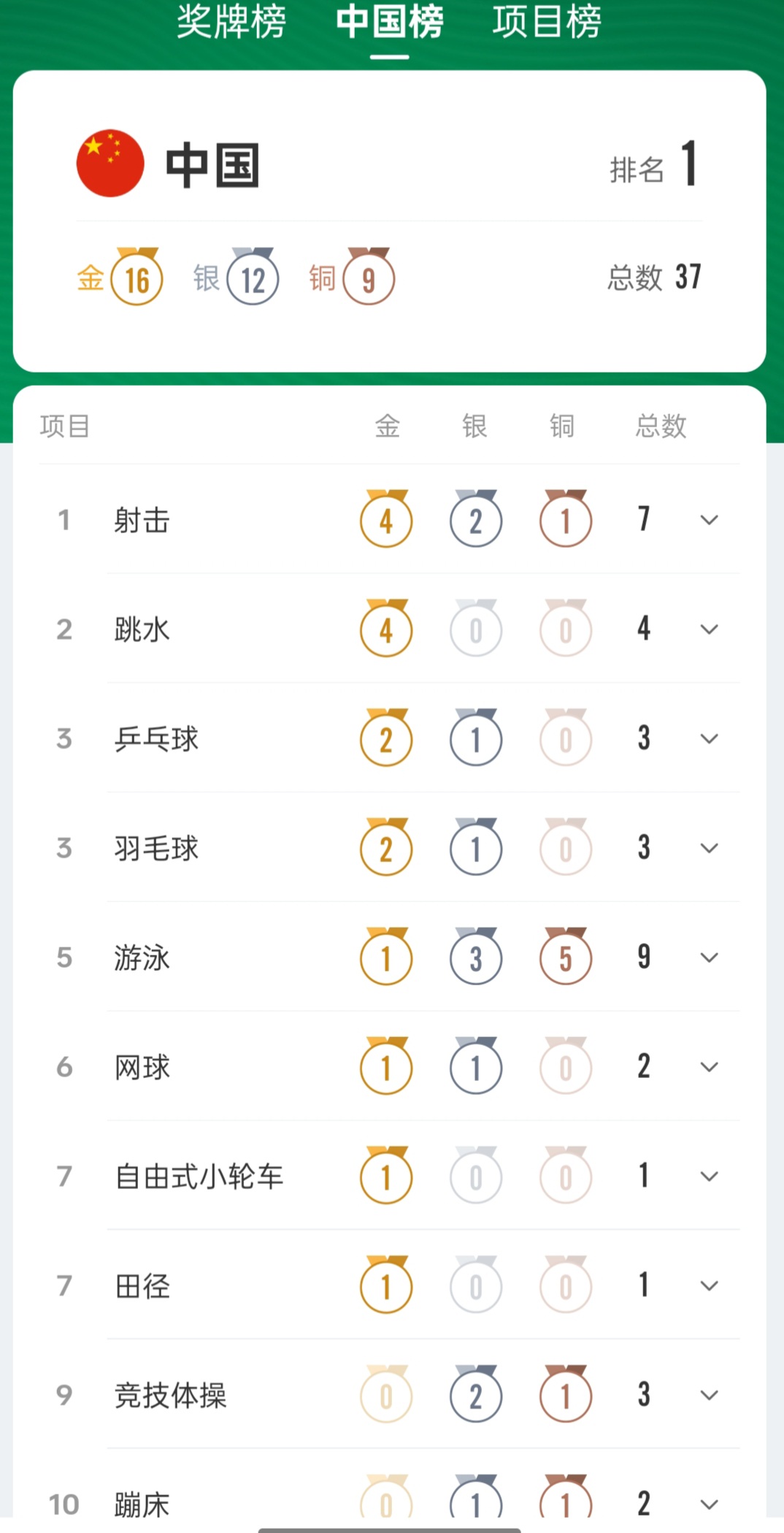Expand the 网球 medal row
Screen dimensions: 784x1533
[x=709, y=1067]
